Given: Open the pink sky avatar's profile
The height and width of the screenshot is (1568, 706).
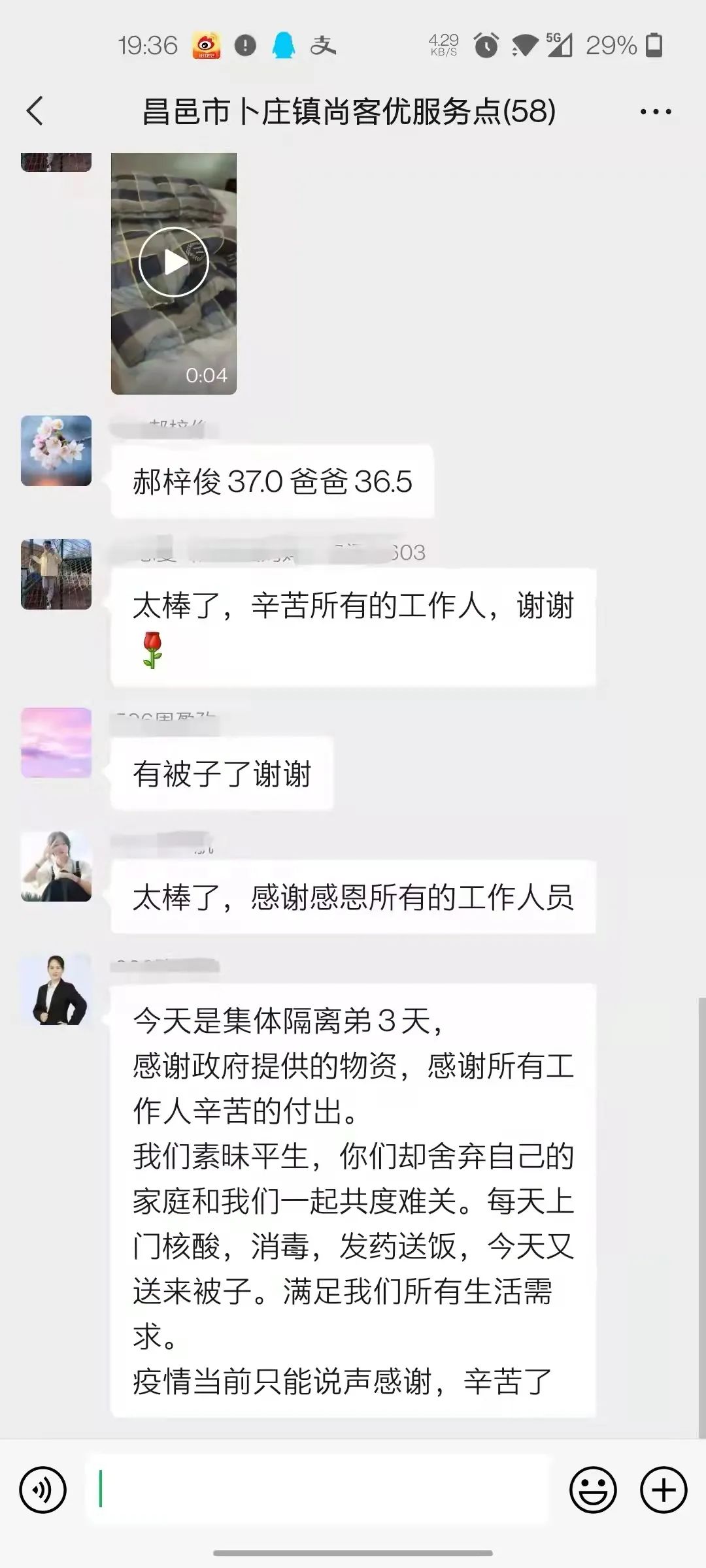Looking at the screenshot, I should [56, 743].
